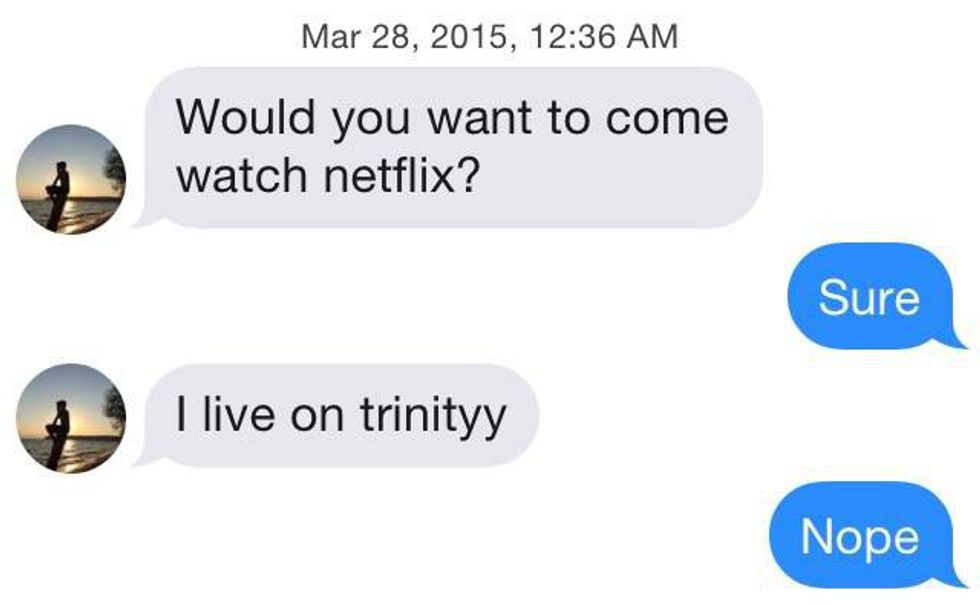This screenshot has width=980, height=605.
Task: Open profile photo beside the netflix message
Action: click(70, 180)
